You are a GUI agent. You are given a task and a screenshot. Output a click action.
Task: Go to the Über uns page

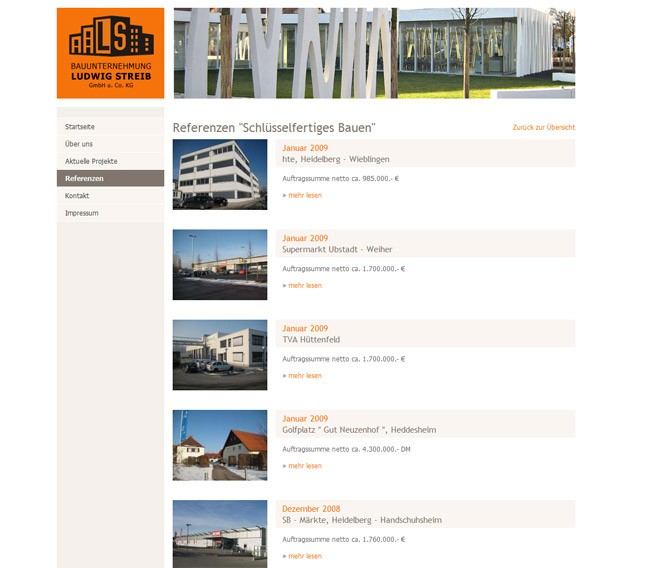tap(79, 144)
